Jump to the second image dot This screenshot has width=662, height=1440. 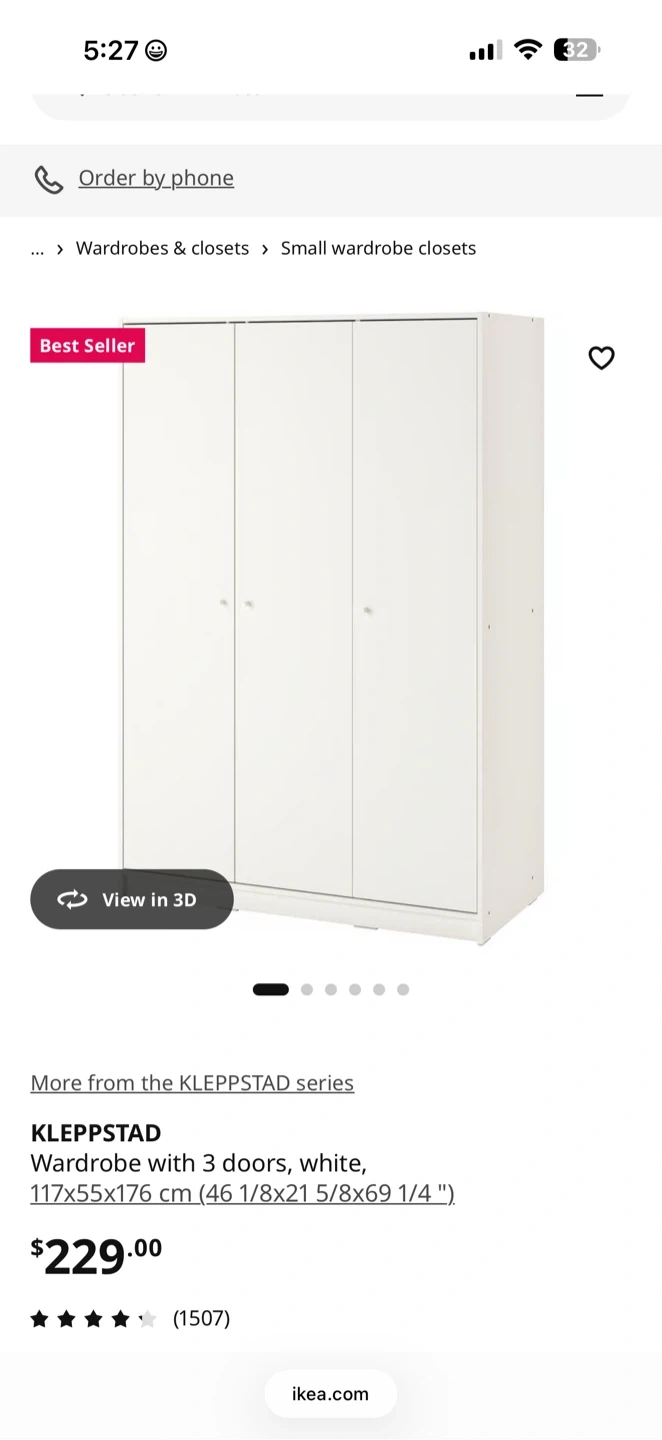[x=307, y=990]
